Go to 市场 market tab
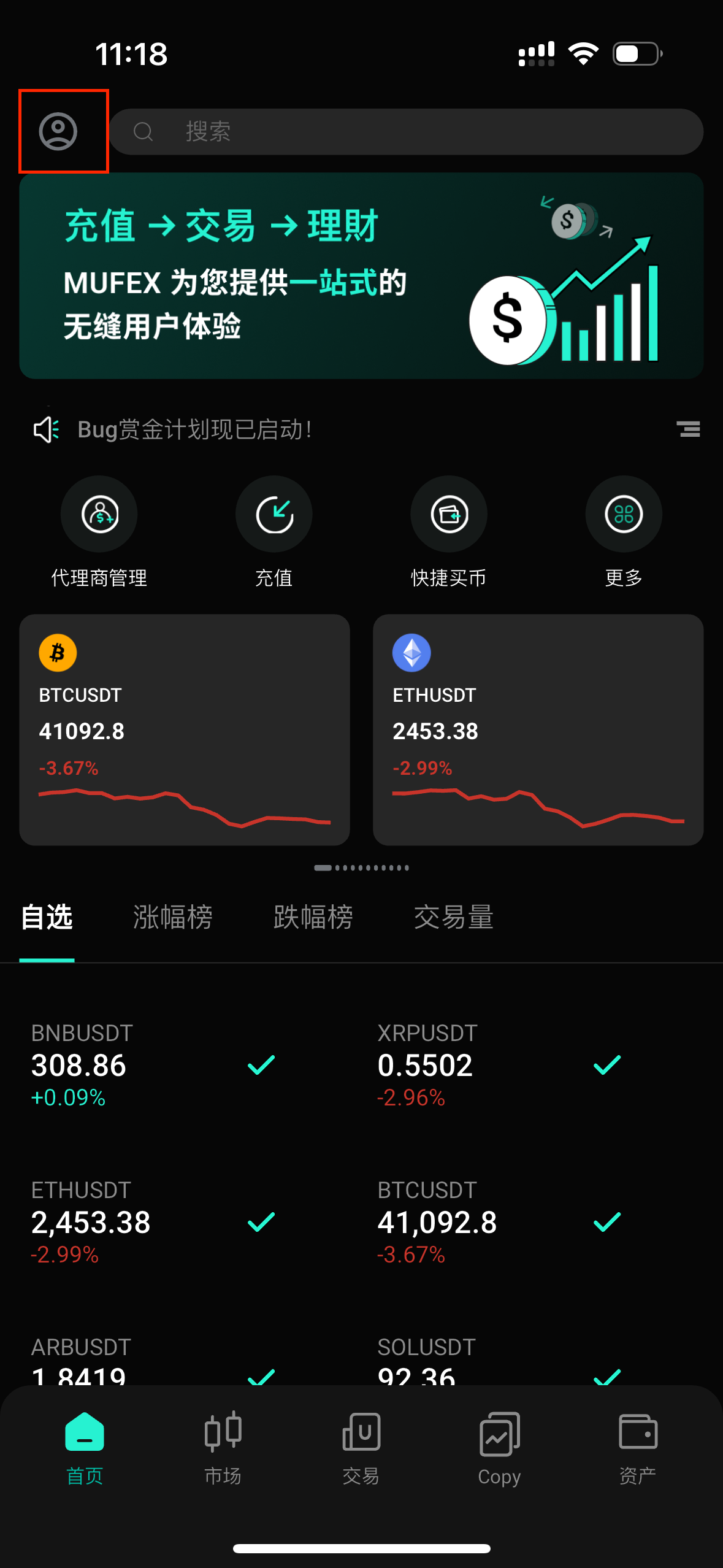The image size is (723, 1568). [223, 1449]
